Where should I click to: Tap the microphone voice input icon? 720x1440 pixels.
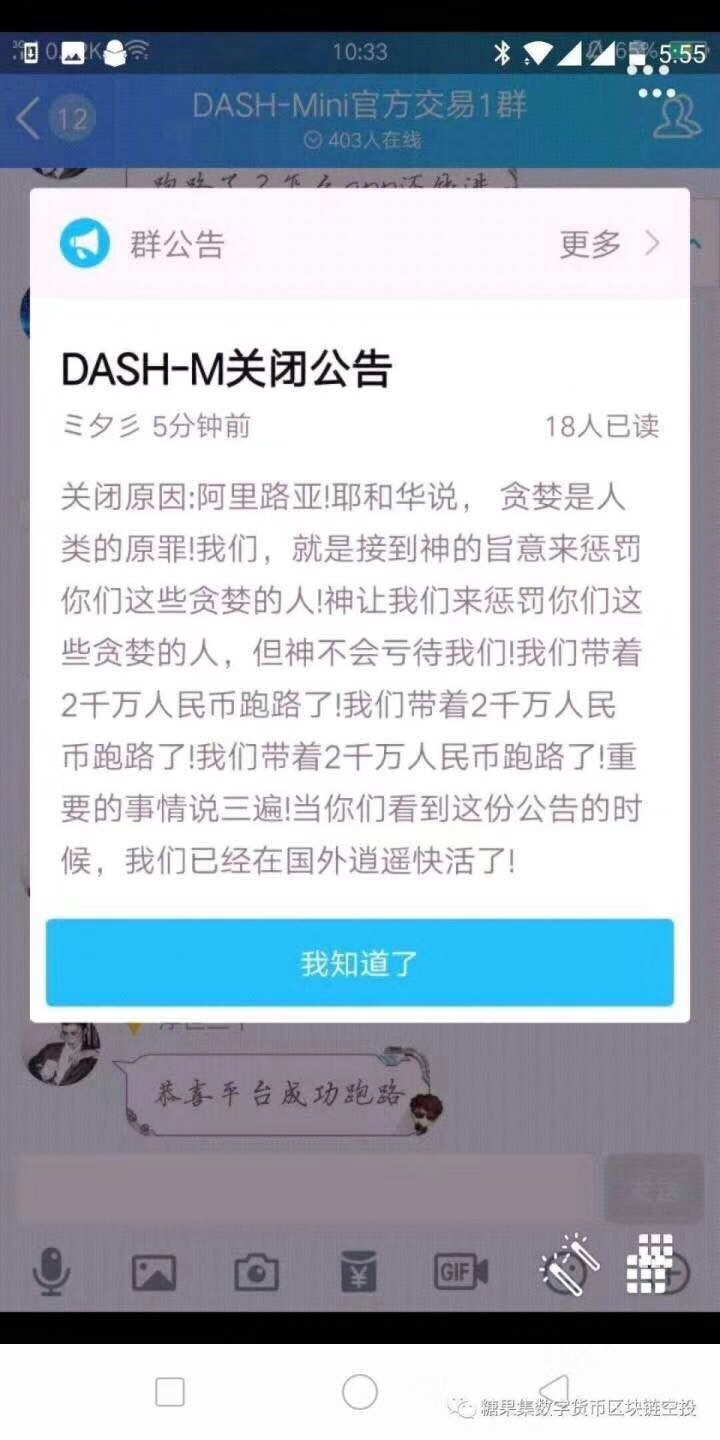point(50,1271)
